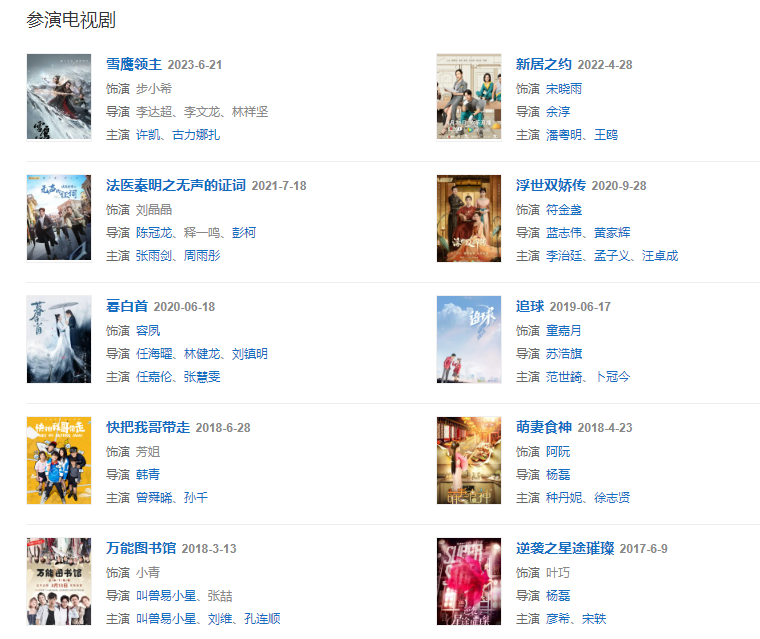Open actor 李治廷 under 浮世双娇传
This screenshot has width=760, height=639.
click(x=565, y=256)
